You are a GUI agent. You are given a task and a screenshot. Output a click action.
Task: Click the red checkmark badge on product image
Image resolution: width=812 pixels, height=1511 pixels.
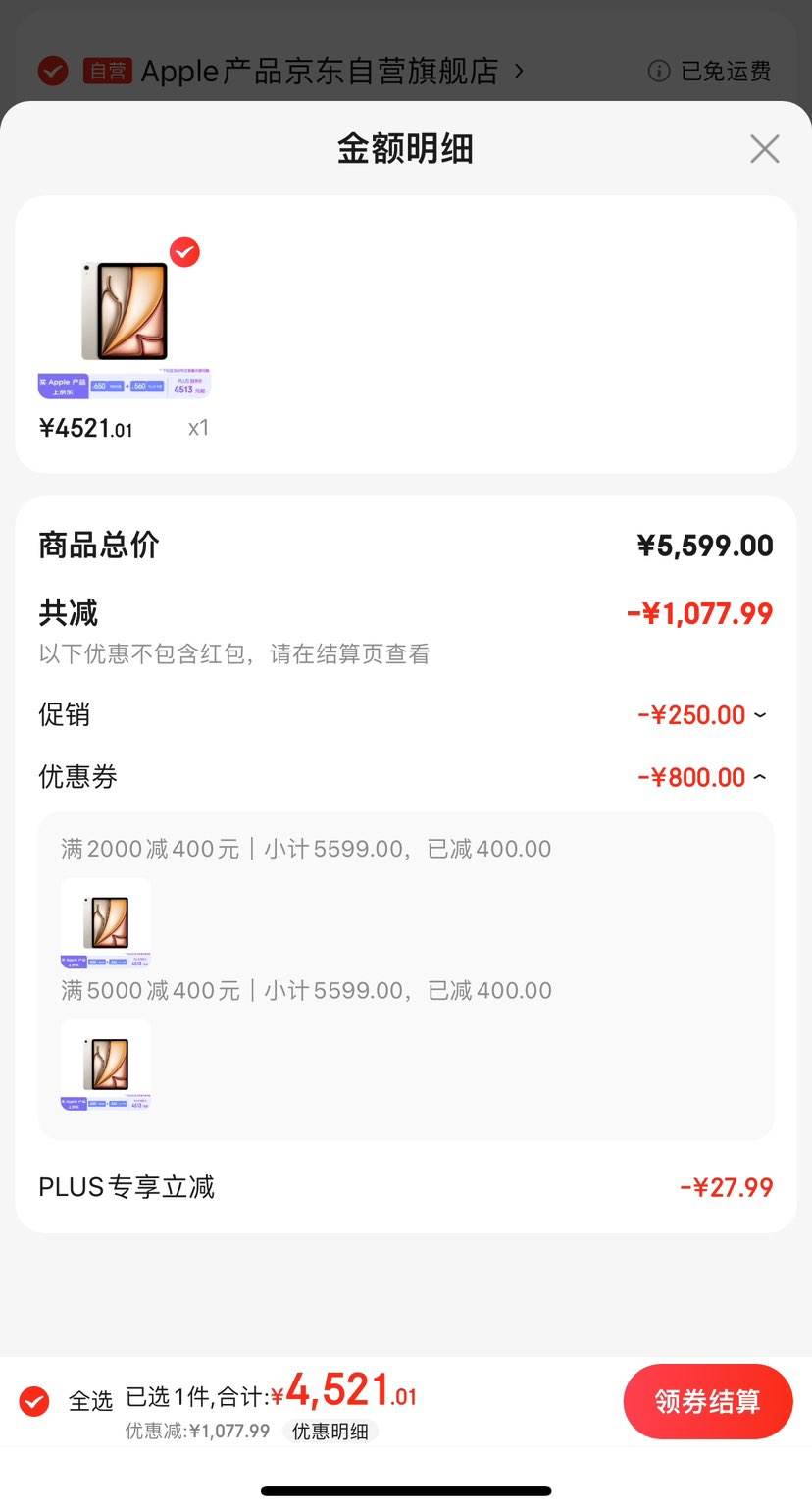[184, 252]
